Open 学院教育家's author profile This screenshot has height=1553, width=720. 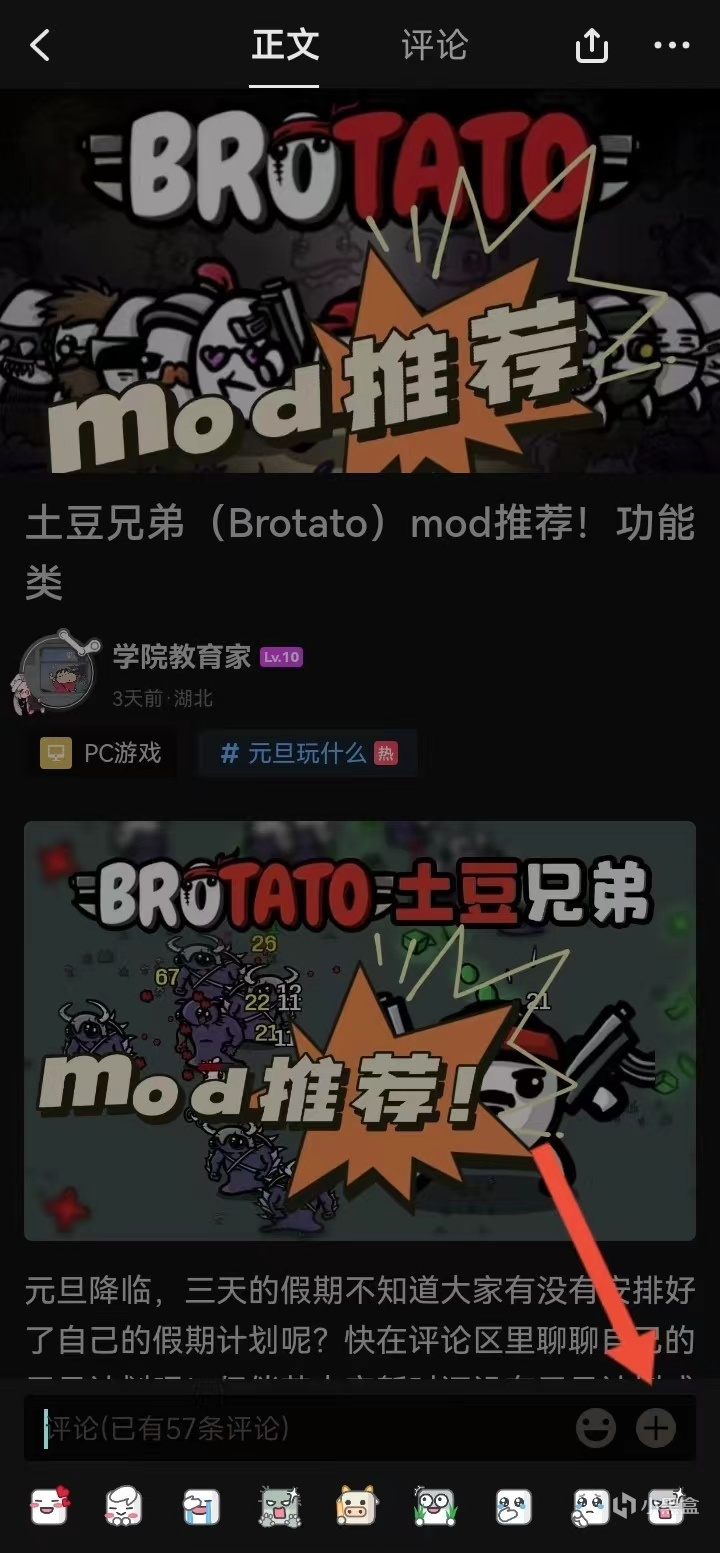(181, 656)
